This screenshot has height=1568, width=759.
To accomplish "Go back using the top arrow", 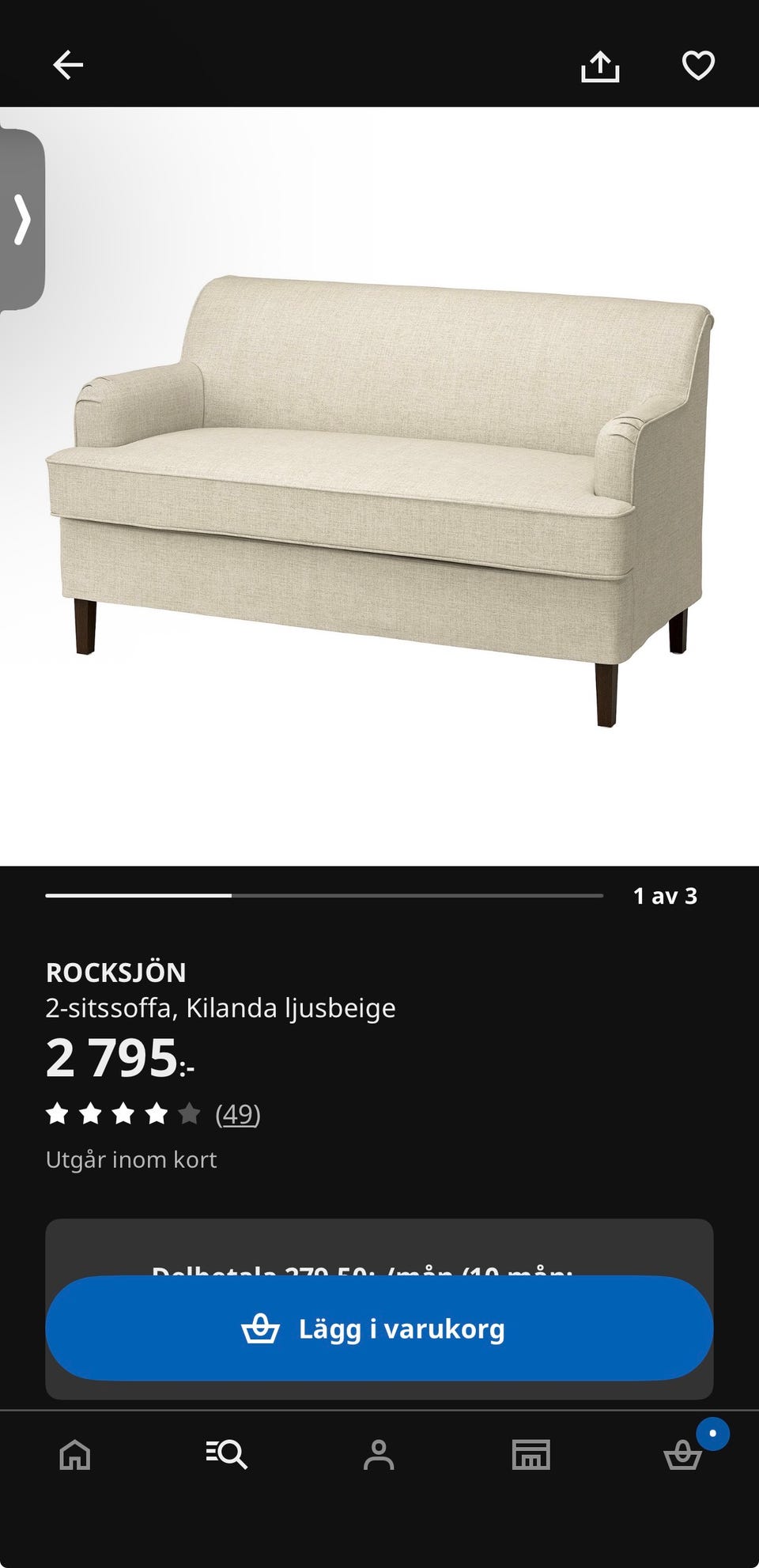I will pyautogui.click(x=68, y=65).
